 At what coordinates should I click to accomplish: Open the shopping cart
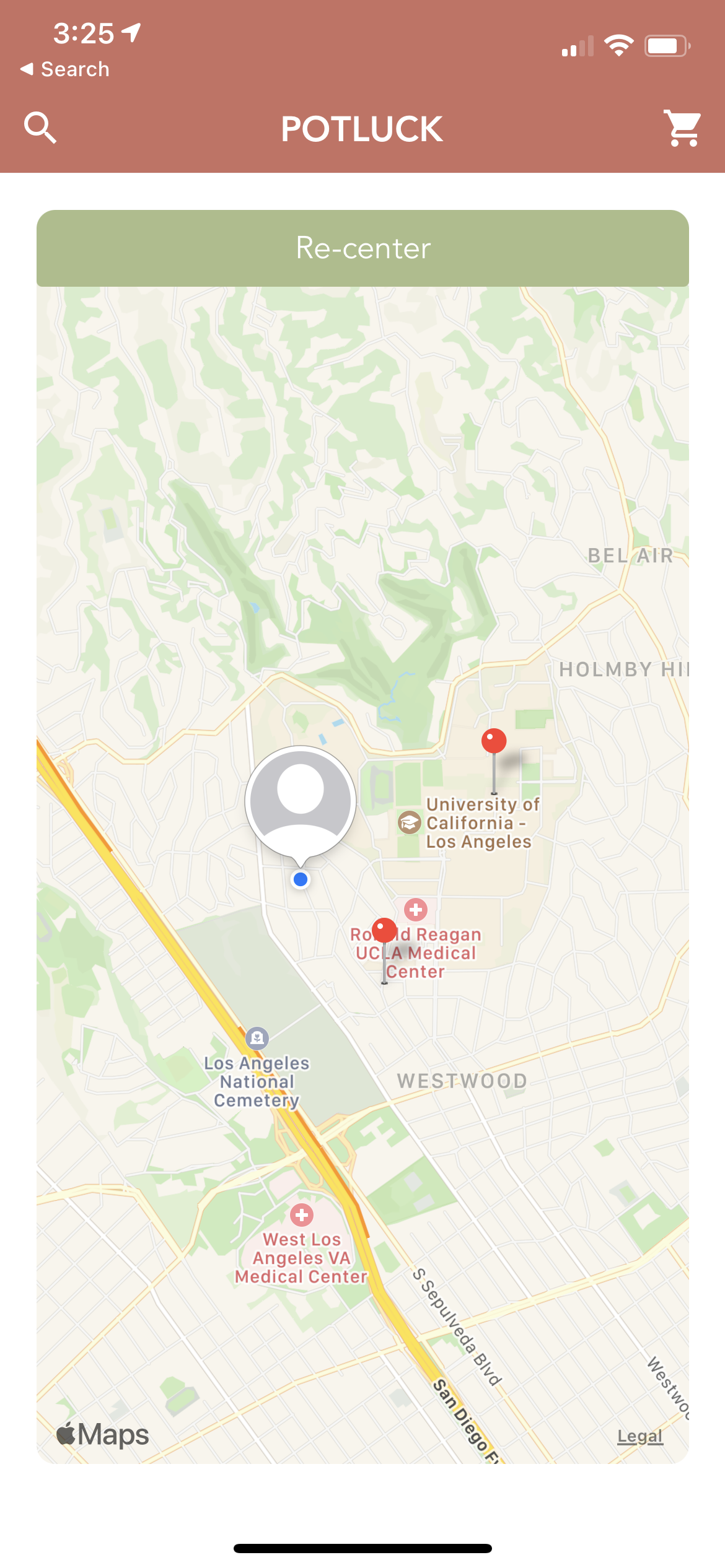pos(682,128)
